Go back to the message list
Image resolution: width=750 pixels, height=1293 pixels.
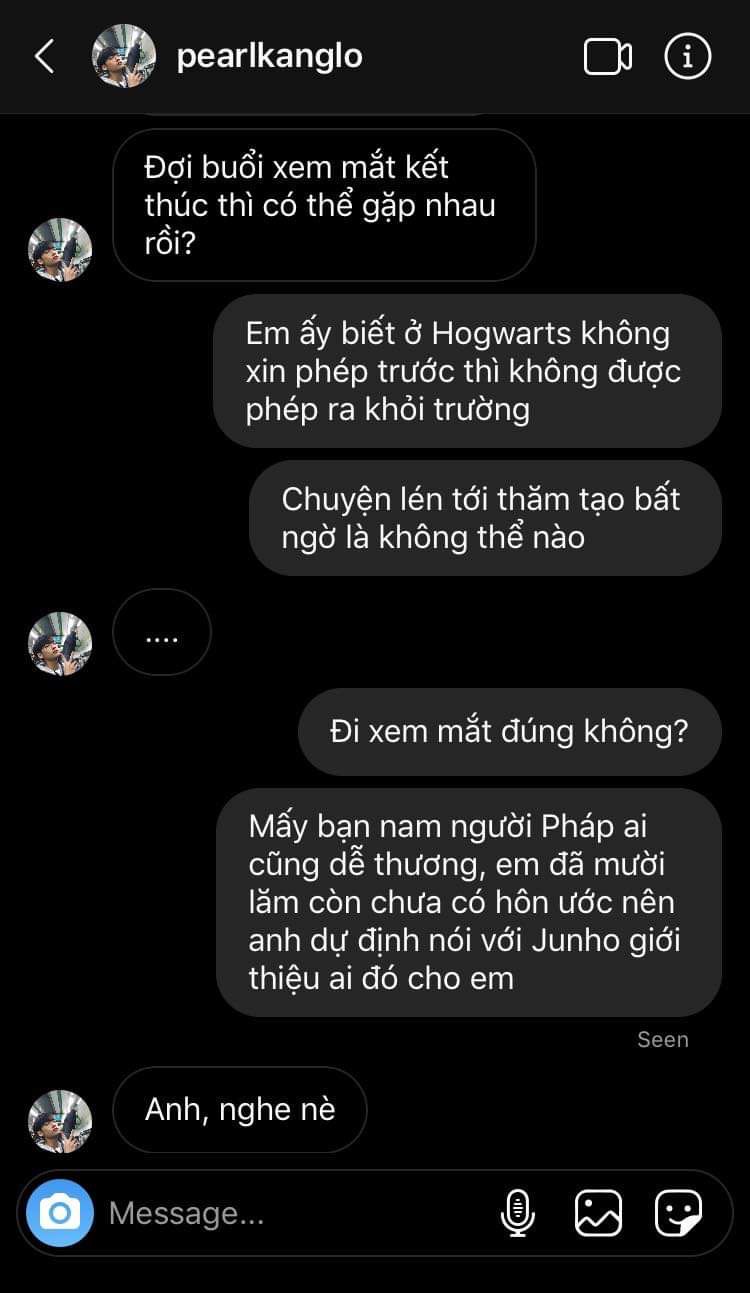pos(44,57)
